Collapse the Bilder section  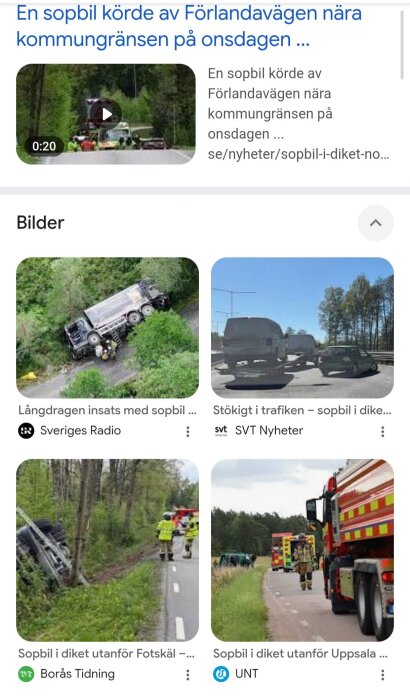376,223
